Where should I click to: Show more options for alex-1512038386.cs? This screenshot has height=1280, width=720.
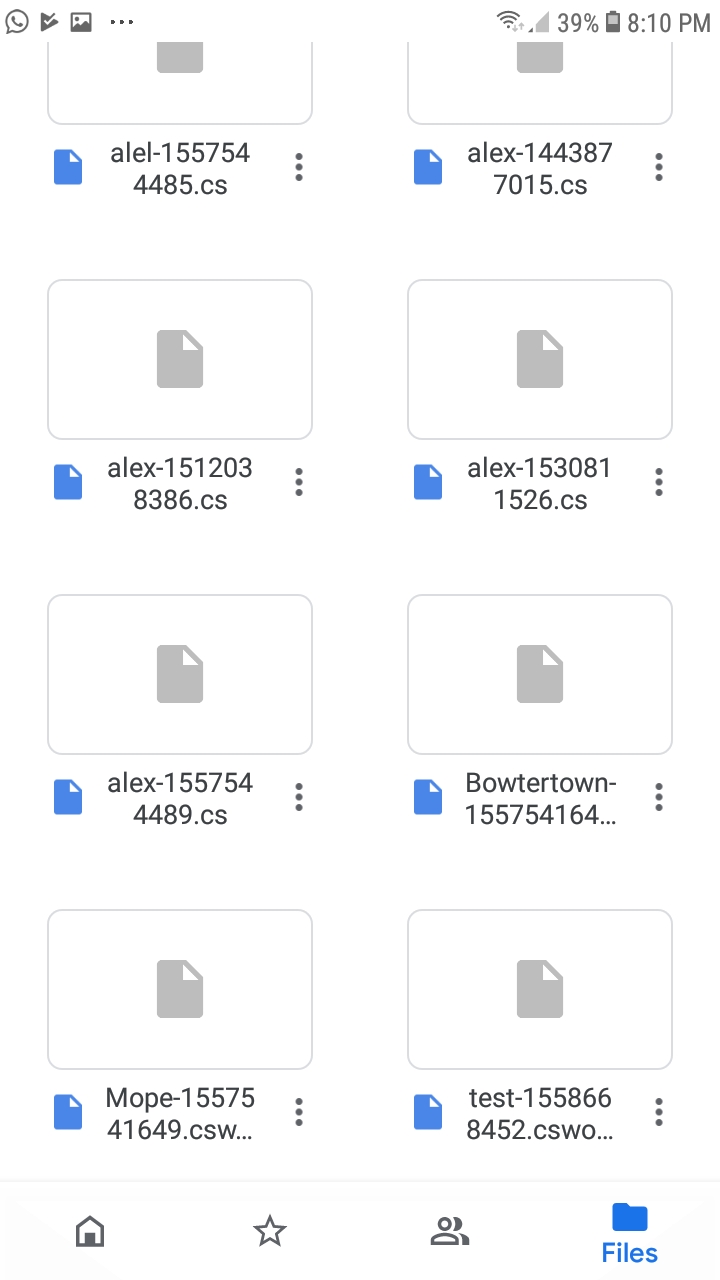tap(298, 482)
